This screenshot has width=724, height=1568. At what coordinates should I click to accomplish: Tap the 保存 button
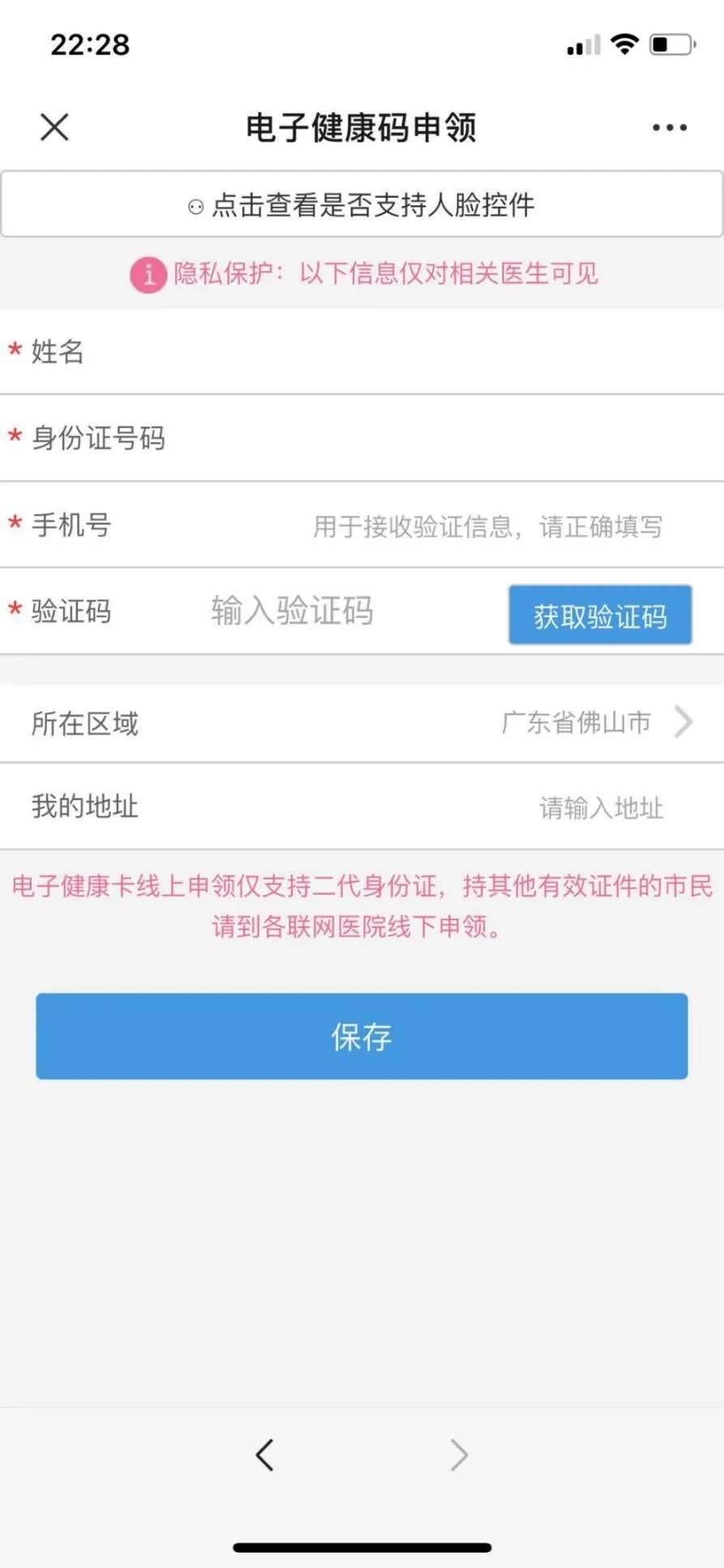point(362,1036)
